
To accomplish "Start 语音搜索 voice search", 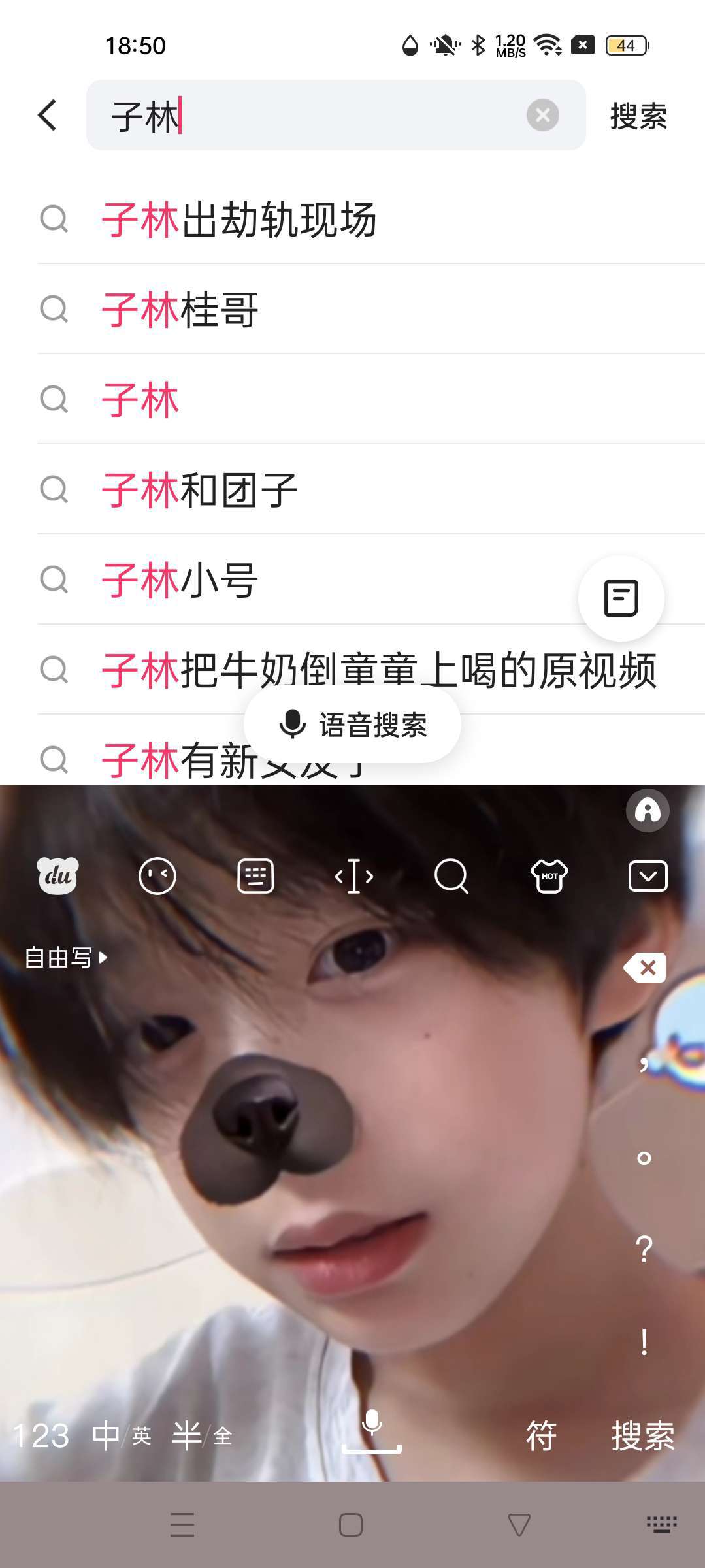I will [x=352, y=725].
